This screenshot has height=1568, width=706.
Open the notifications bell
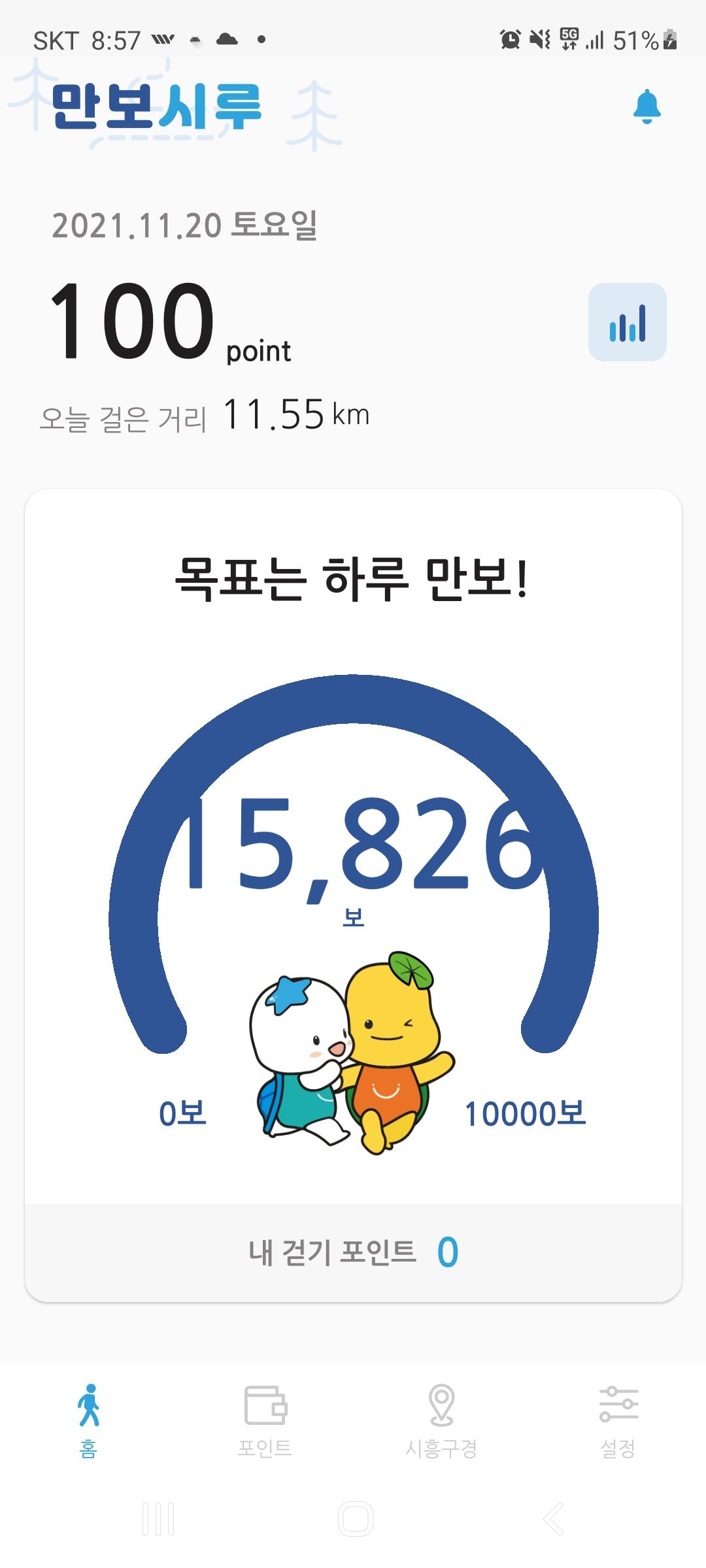(x=647, y=106)
